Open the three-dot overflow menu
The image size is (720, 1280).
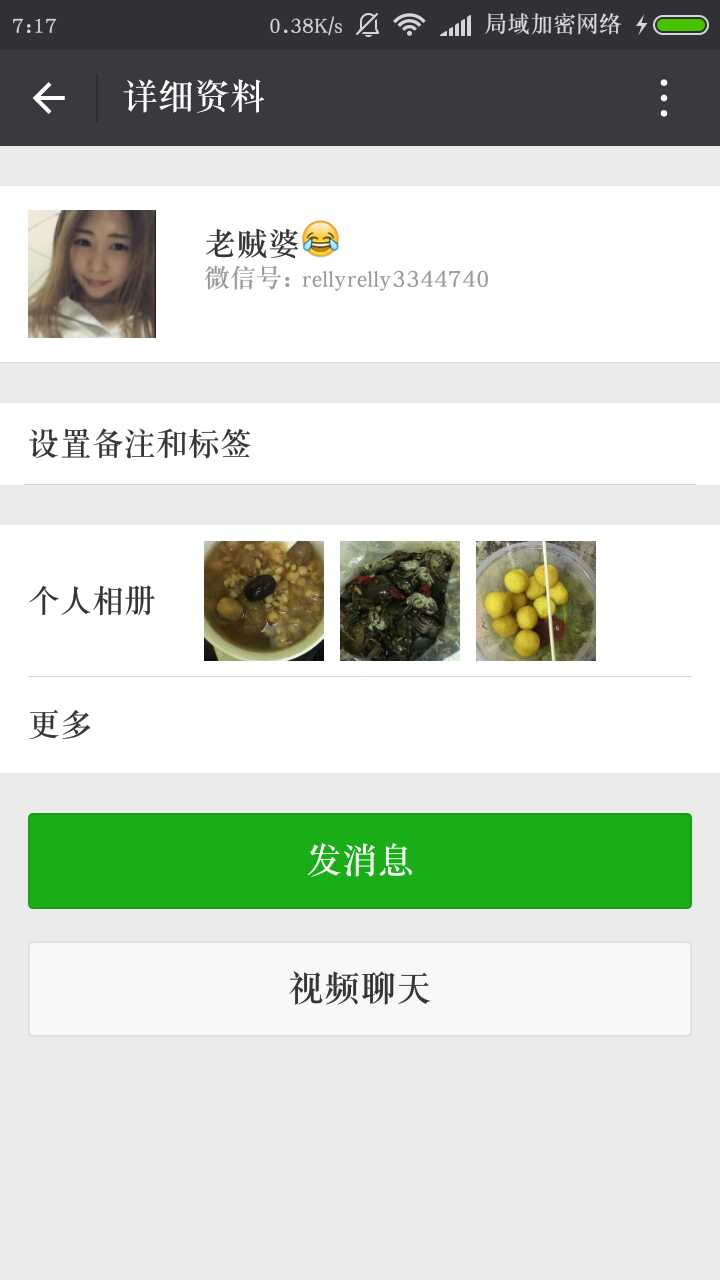(x=663, y=98)
